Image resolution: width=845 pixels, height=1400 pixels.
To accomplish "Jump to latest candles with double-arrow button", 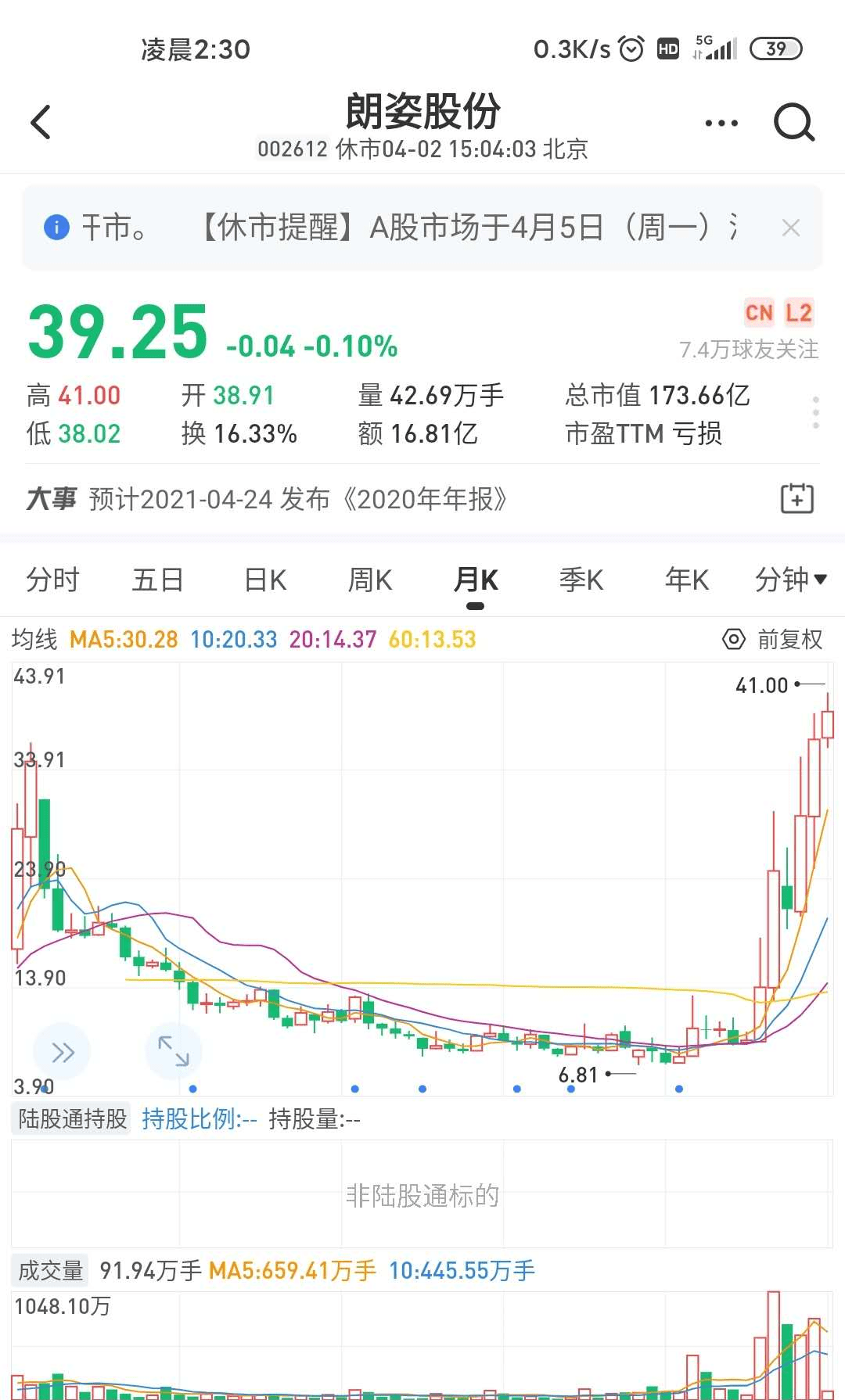I will point(62,1053).
